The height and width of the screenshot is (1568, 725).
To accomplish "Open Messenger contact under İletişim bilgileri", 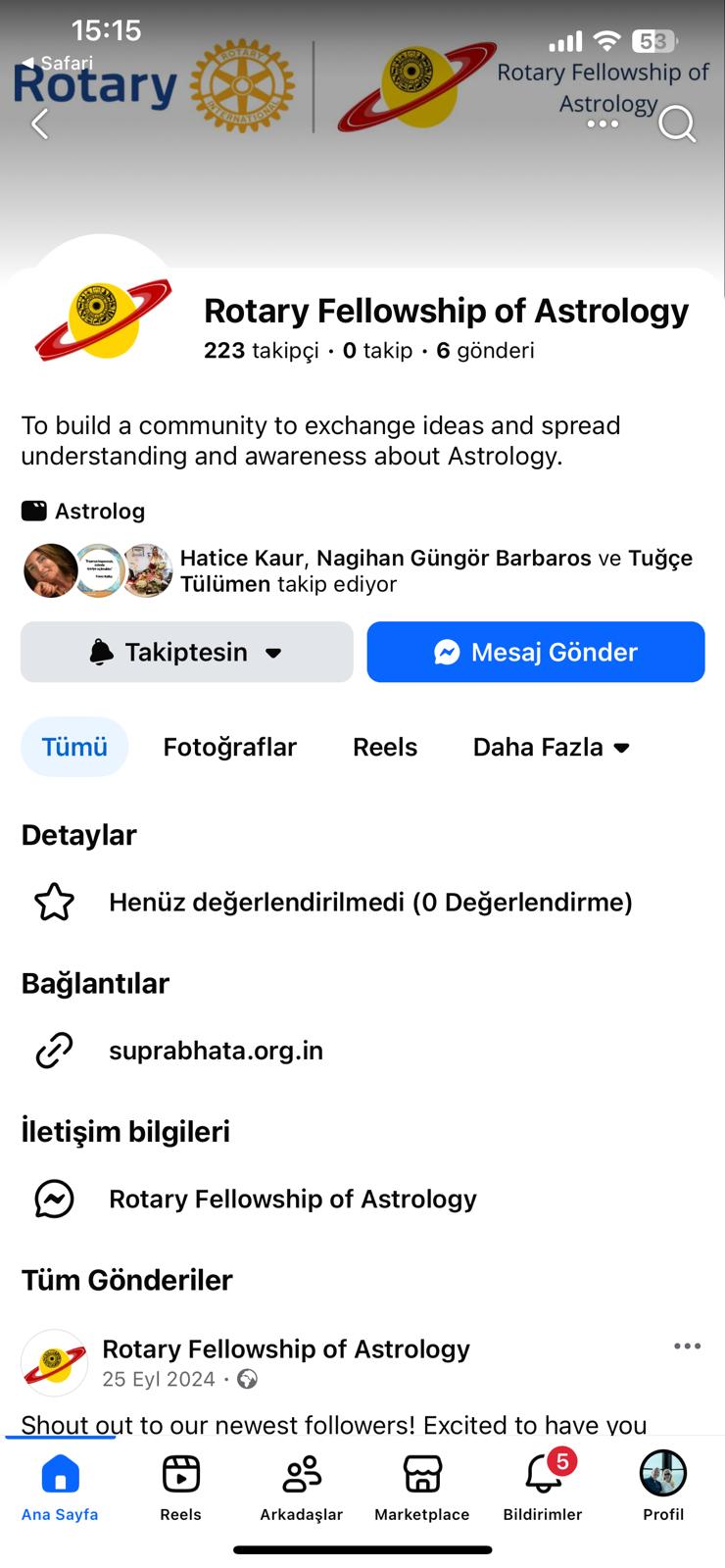I will [292, 1199].
